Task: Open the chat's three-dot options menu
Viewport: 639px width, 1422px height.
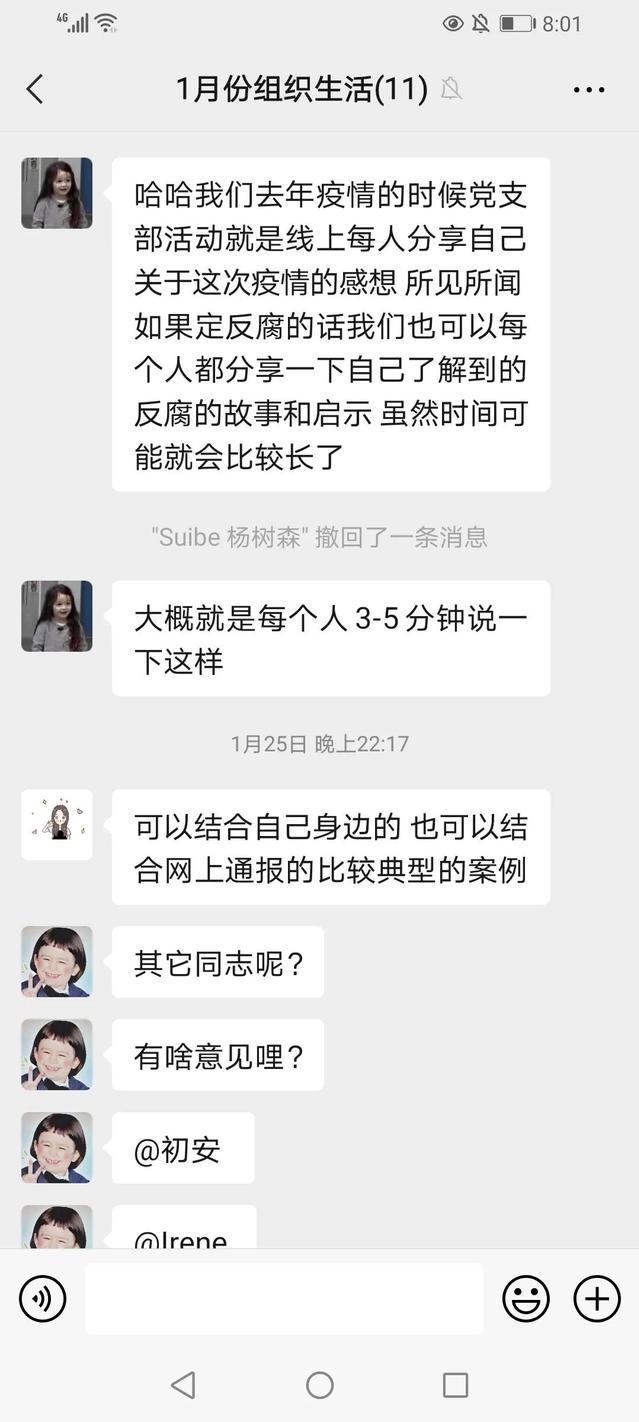Action: point(589,90)
